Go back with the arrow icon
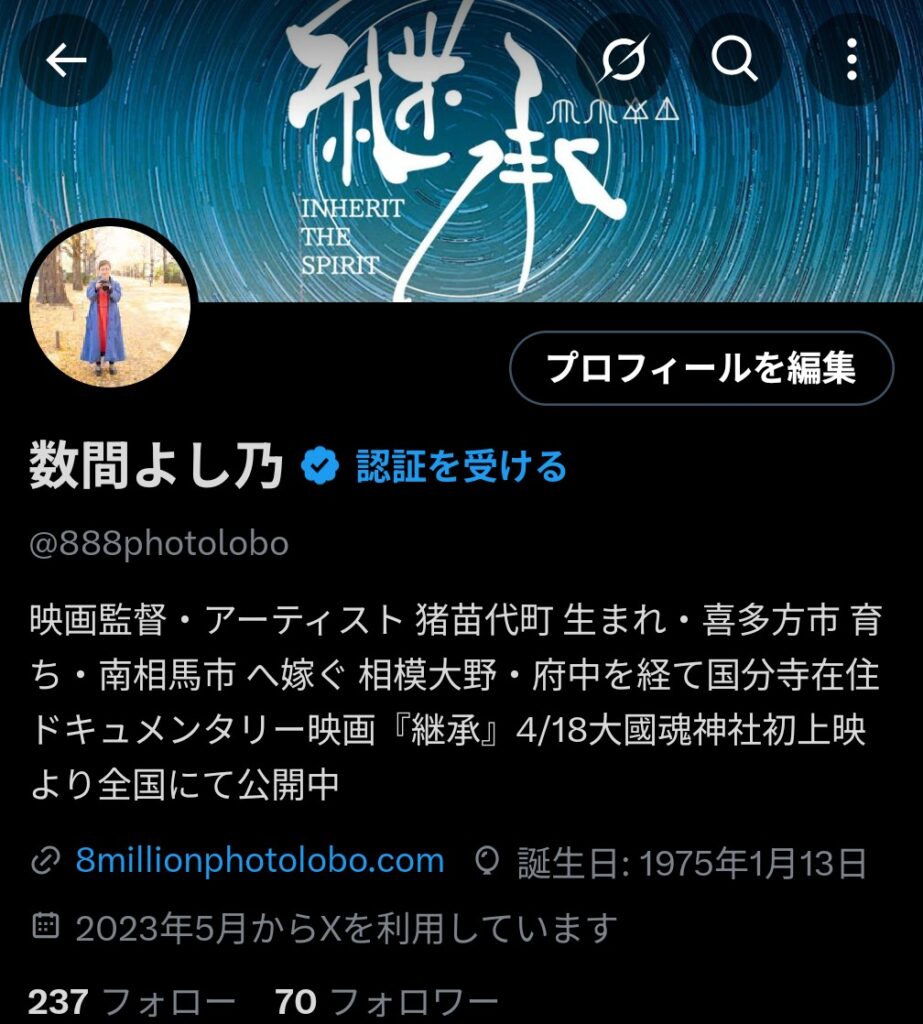 click(66, 61)
